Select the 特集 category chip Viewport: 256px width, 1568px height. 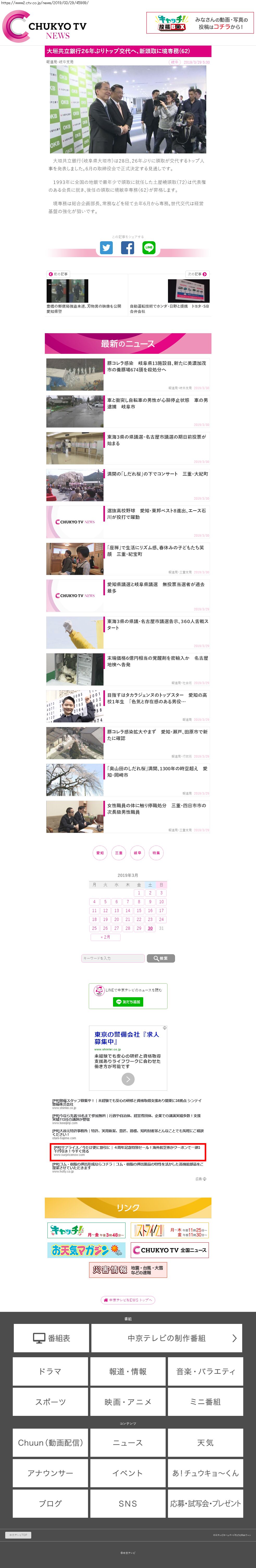point(156,853)
